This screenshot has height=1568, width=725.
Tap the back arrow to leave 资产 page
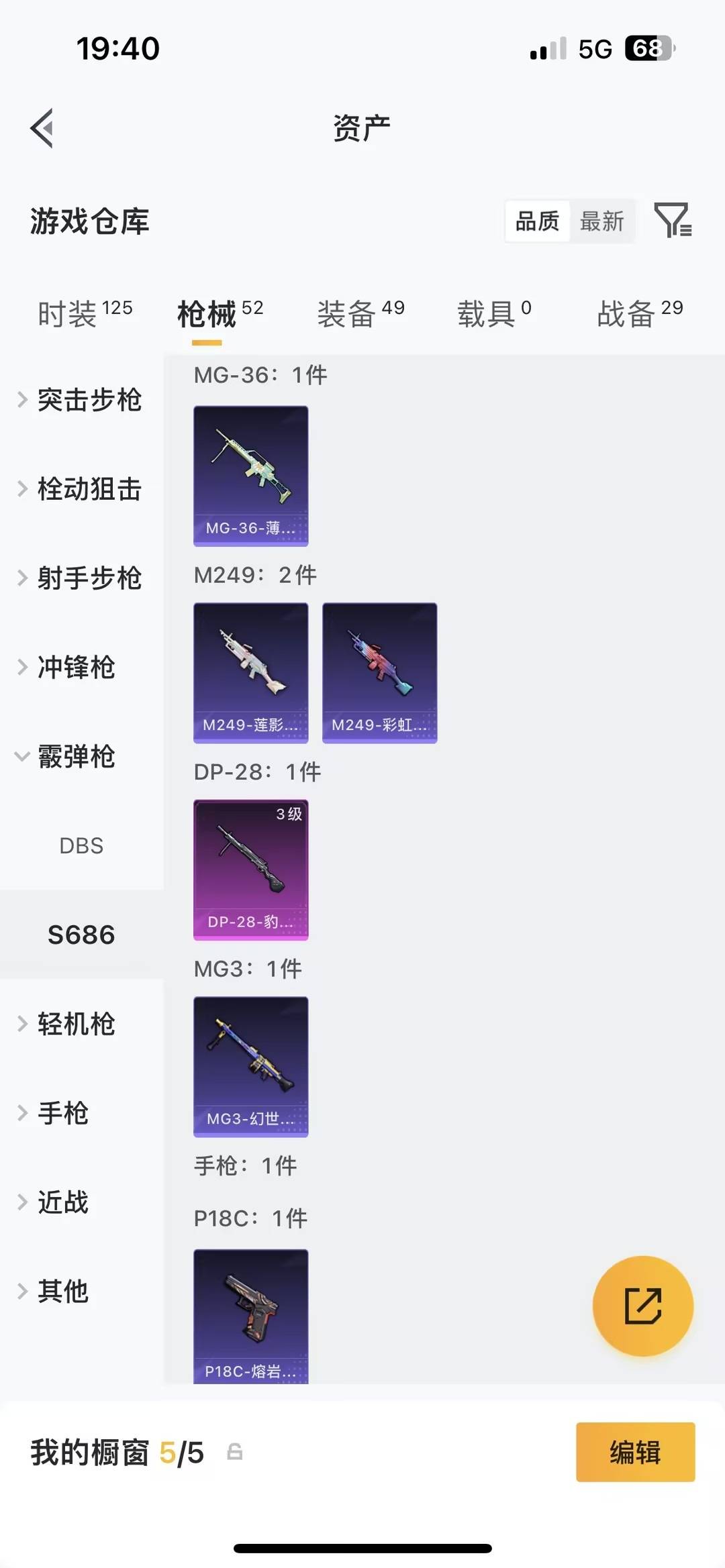[x=42, y=129]
